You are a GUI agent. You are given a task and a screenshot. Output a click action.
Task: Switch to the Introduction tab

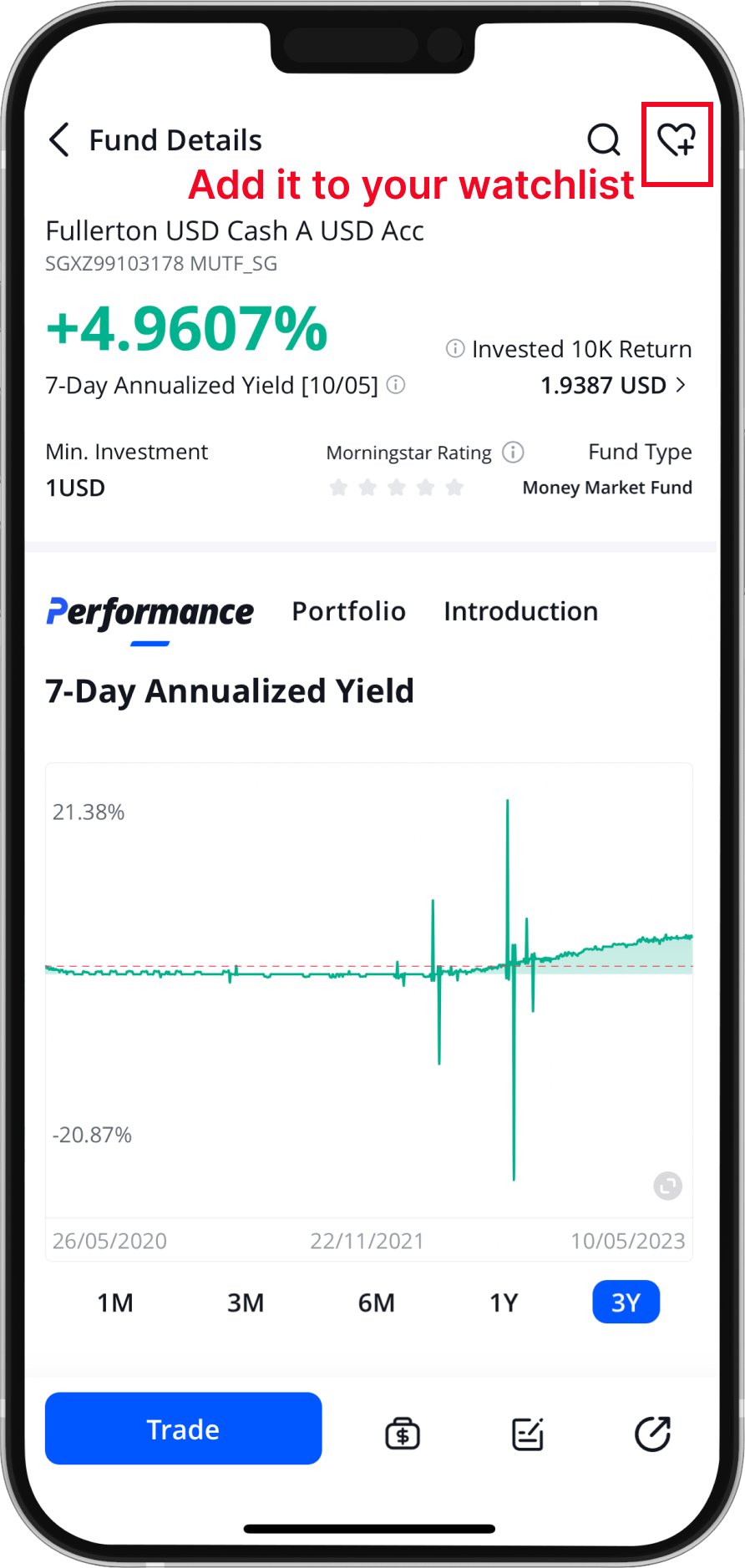tap(520, 611)
